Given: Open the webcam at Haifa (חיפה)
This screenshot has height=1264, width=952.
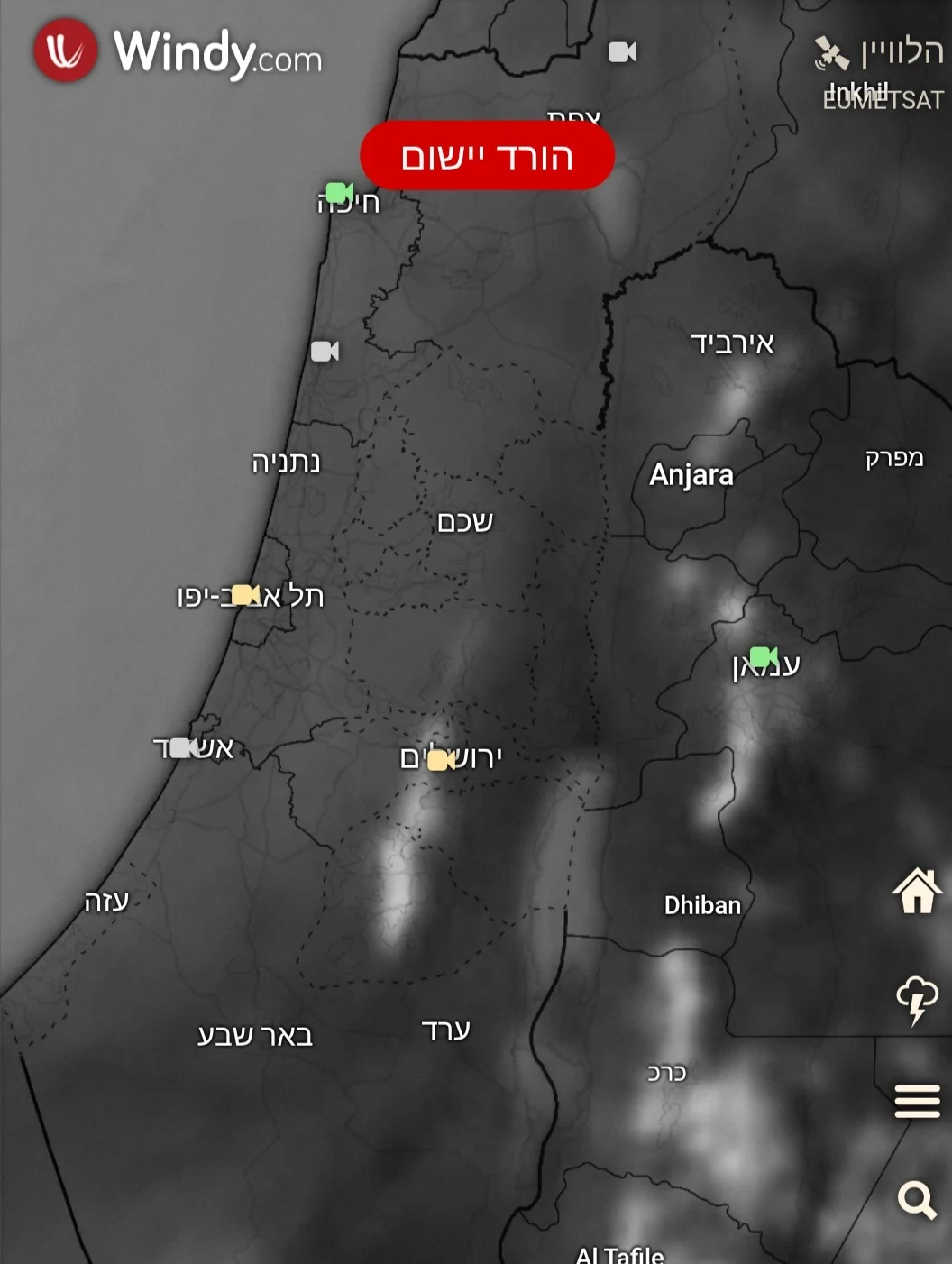Looking at the screenshot, I should (x=339, y=193).
